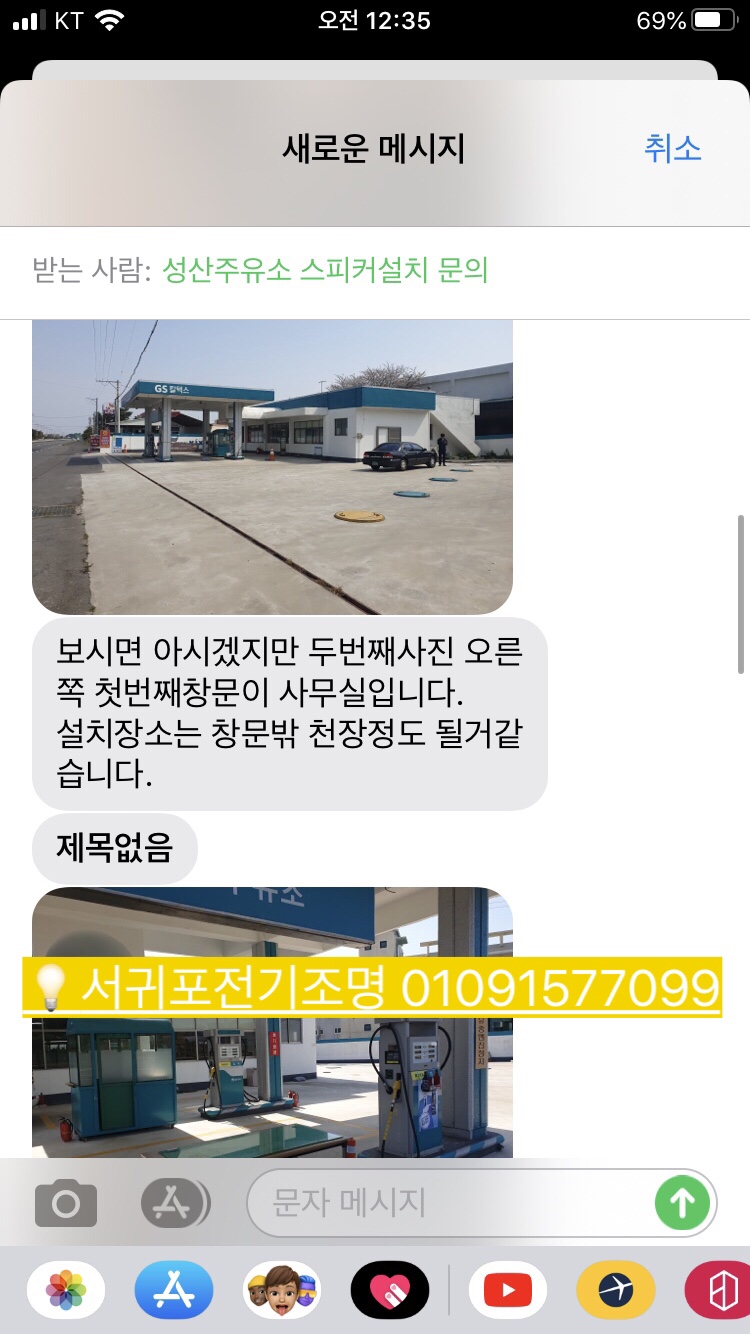Open the App Store in the app strip

point(174,1290)
